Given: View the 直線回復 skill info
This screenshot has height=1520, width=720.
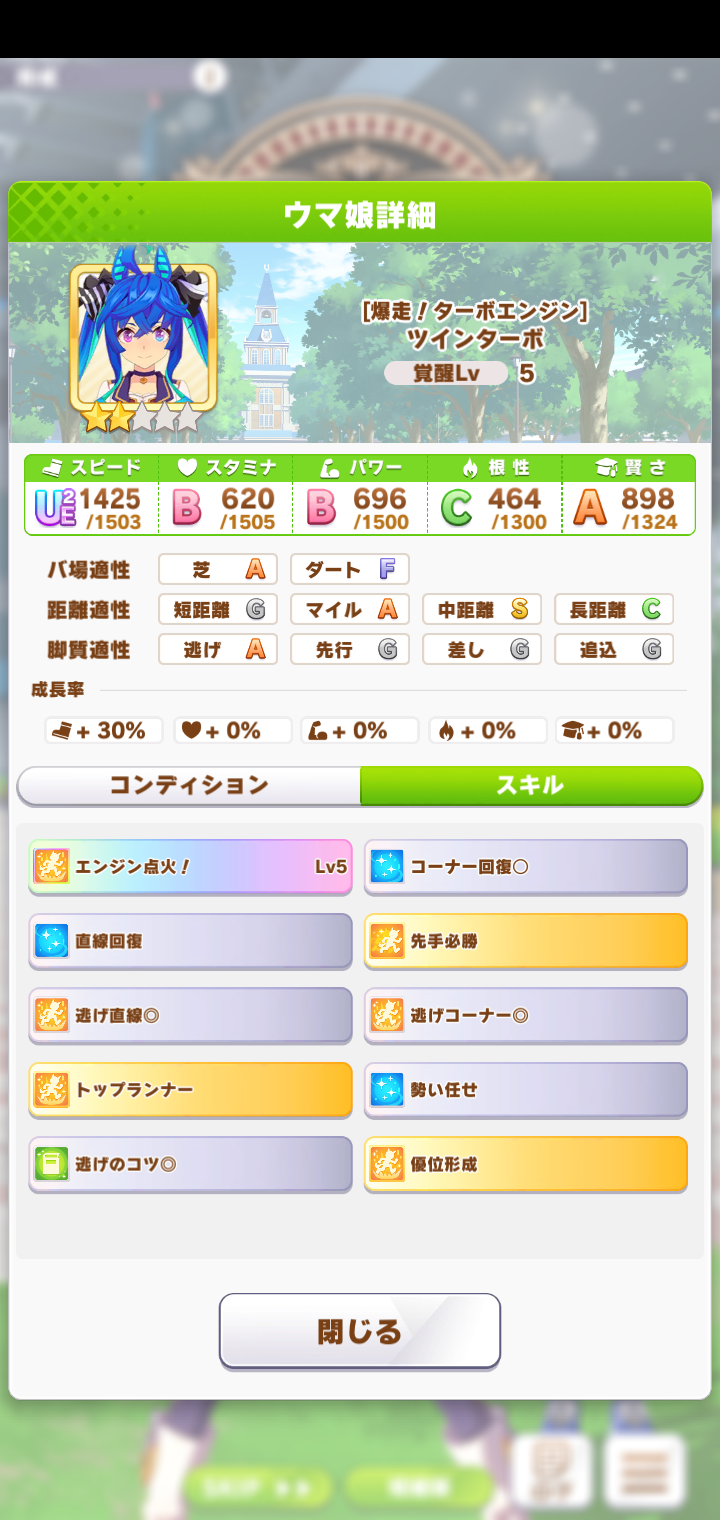Looking at the screenshot, I should click(x=190, y=941).
